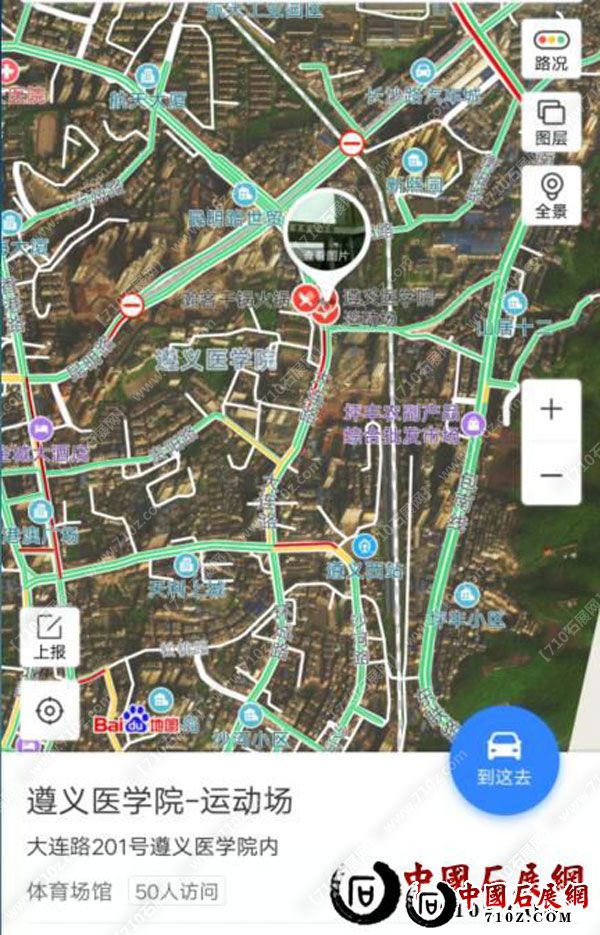Toggle the 路况 traffic layer
This screenshot has height=935, width=600.
(x=551, y=49)
